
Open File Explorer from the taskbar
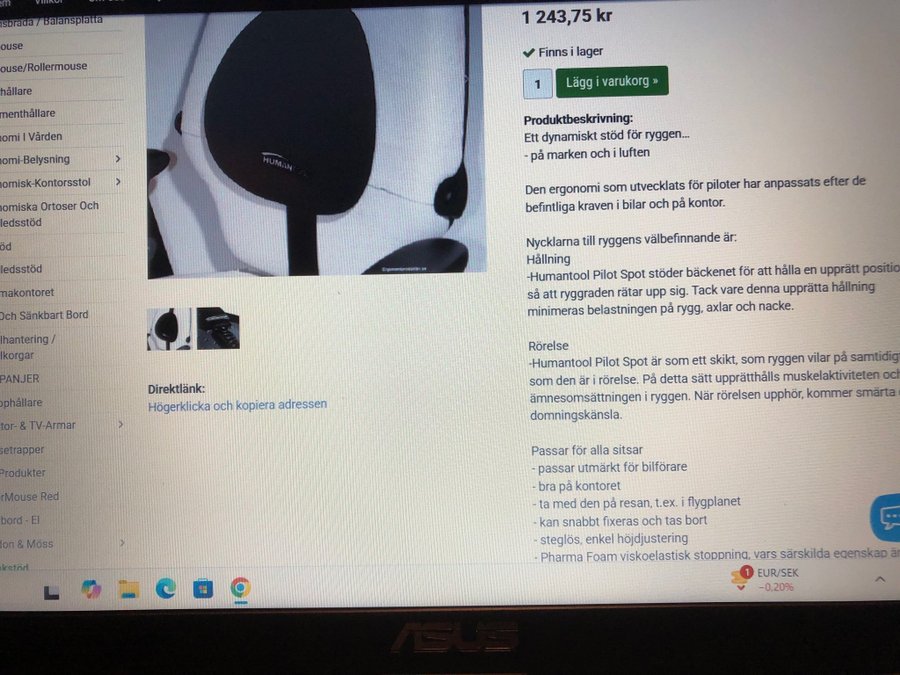(129, 589)
